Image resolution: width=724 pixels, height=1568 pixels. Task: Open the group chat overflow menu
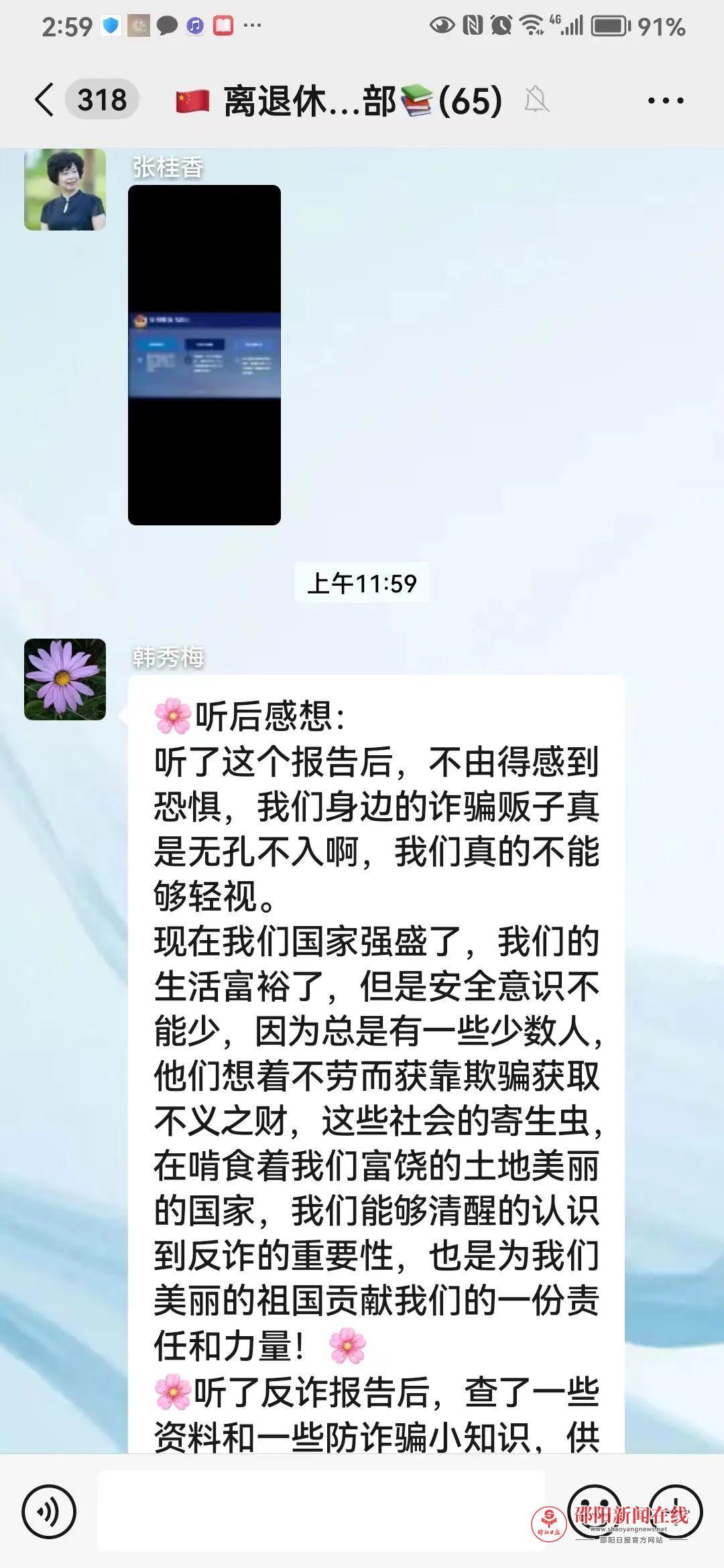click(666, 101)
